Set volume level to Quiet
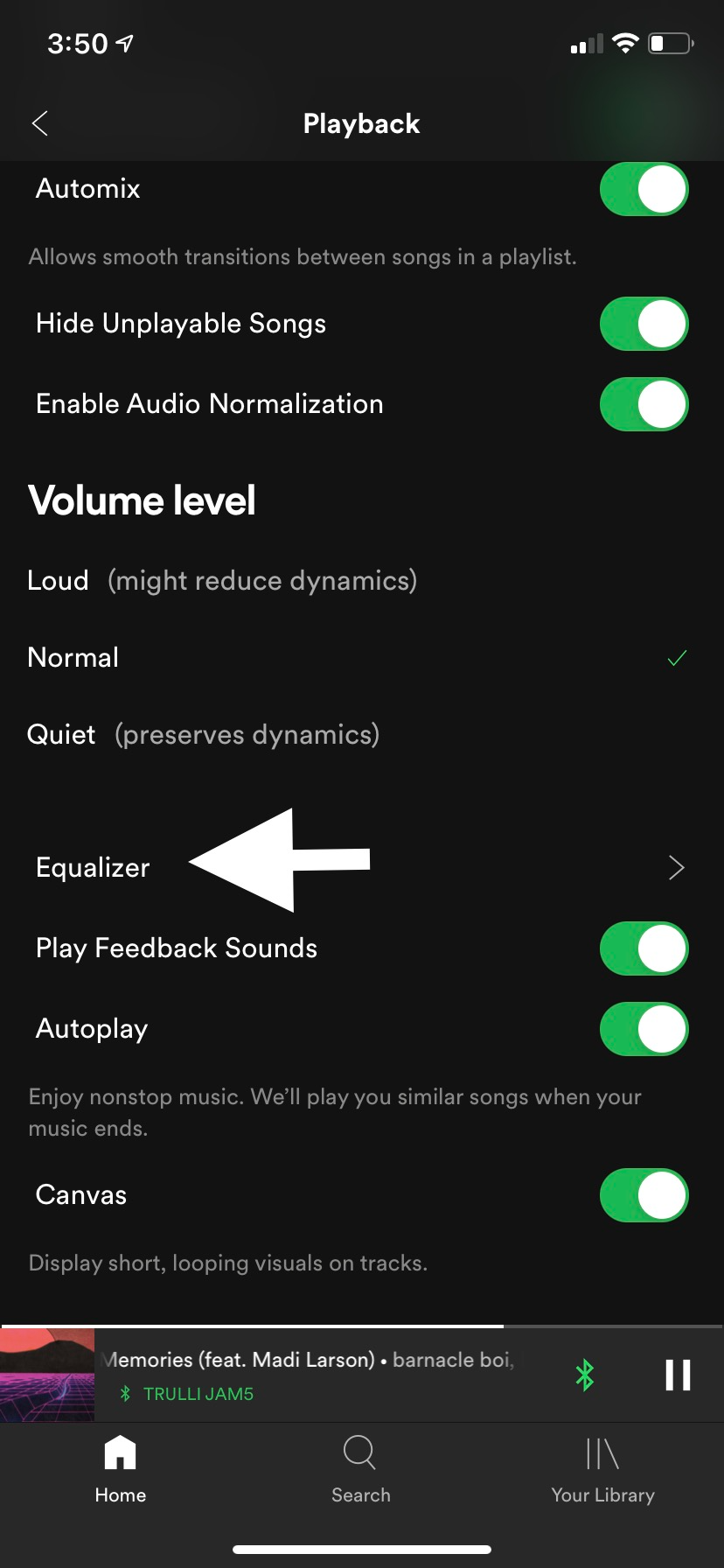Screen dimensions: 724x1568 tap(362, 734)
